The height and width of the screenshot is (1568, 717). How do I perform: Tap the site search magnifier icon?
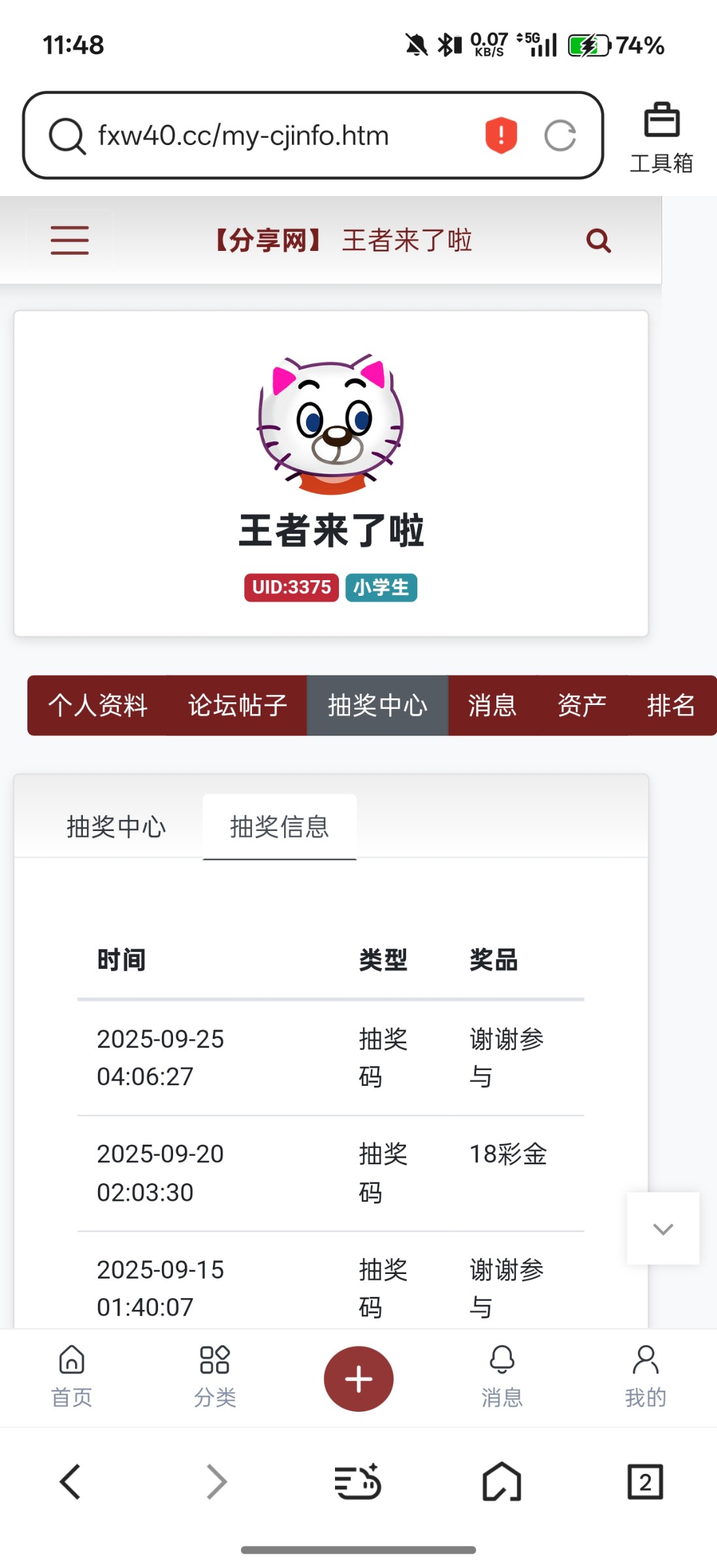coord(598,240)
